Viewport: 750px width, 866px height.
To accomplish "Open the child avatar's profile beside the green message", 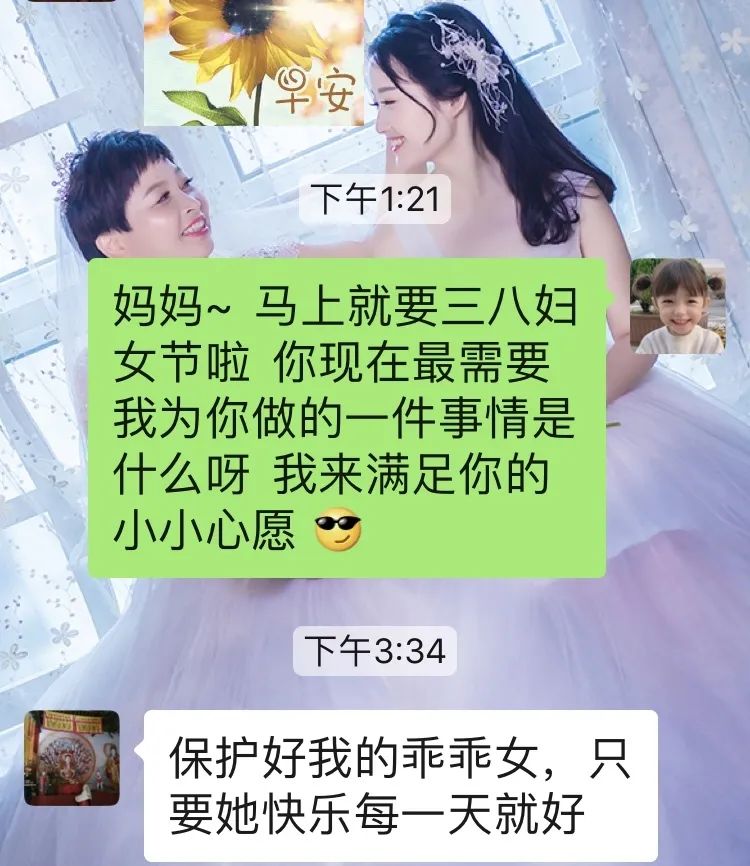I will [679, 306].
